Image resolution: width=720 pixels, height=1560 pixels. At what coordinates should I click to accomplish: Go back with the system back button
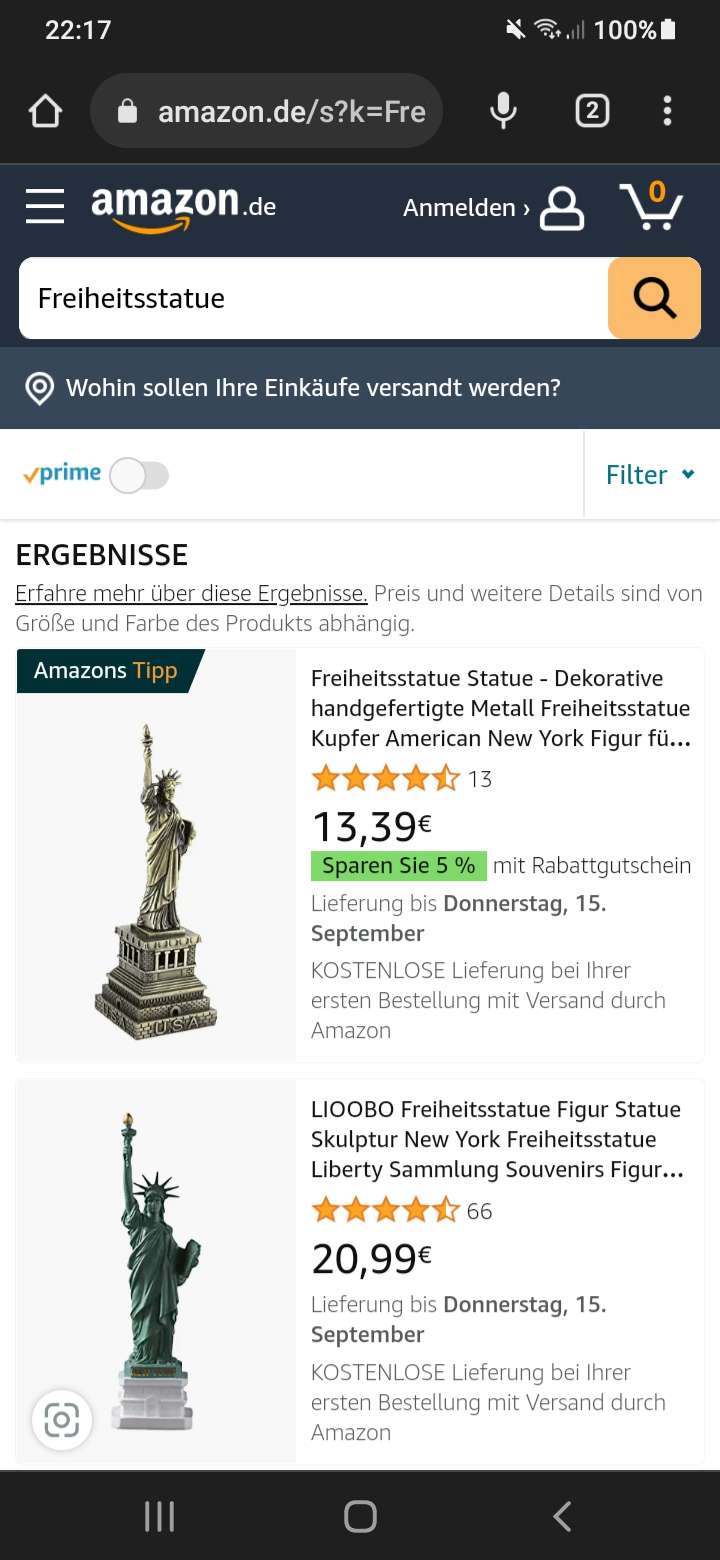562,1516
